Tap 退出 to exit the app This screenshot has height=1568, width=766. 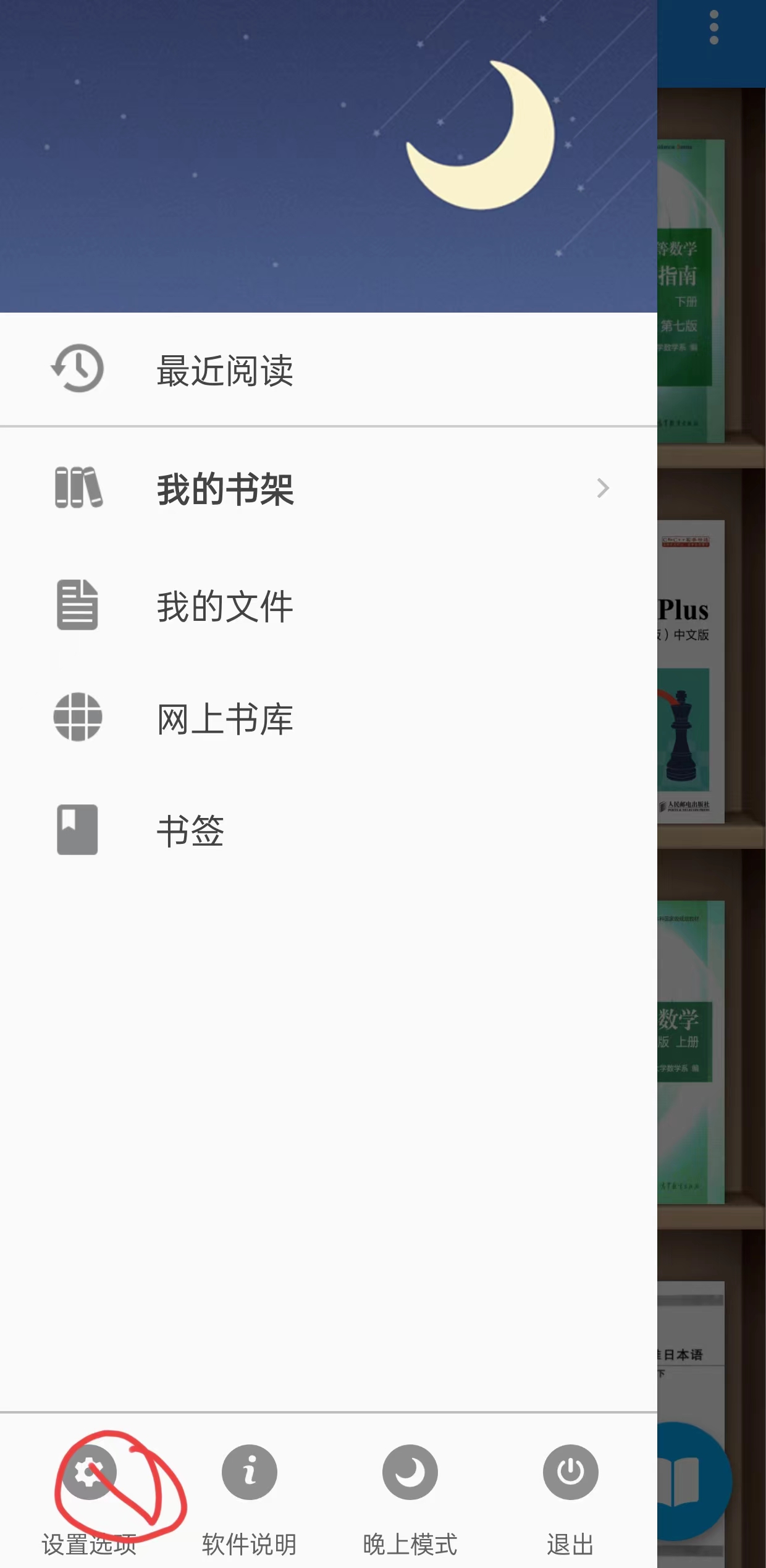(570, 1473)
